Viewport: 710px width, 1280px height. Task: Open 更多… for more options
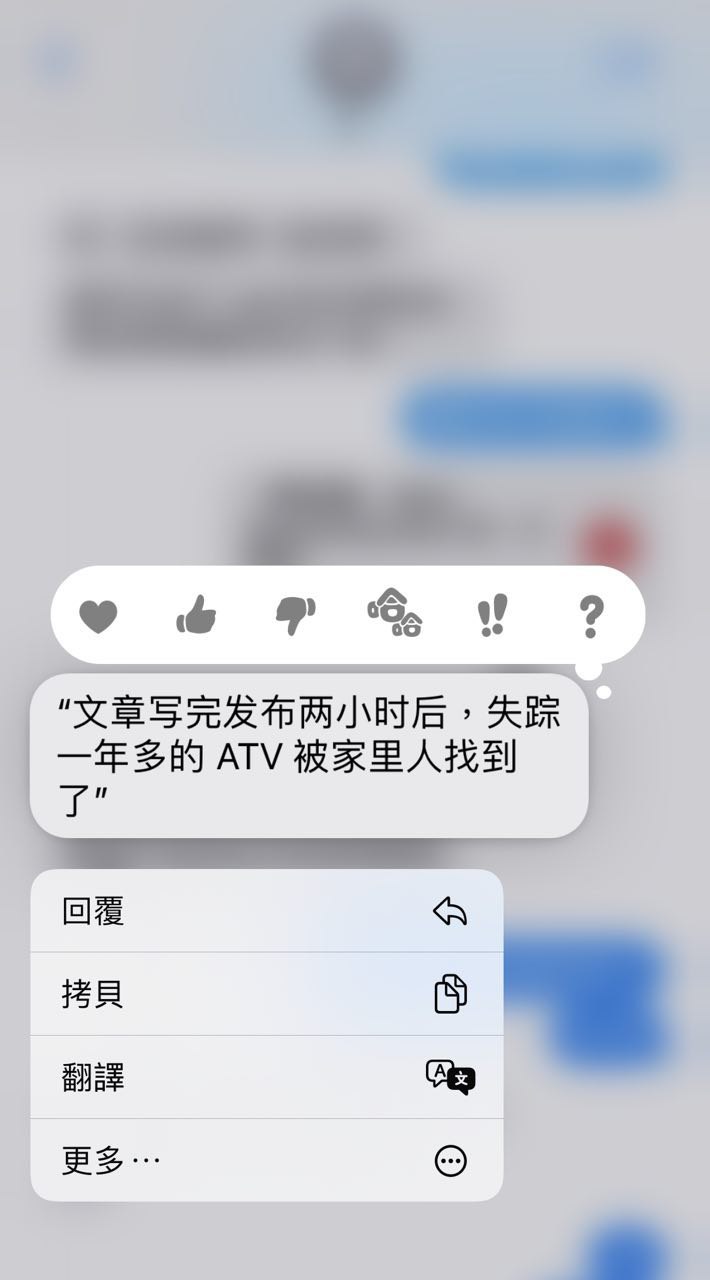pos(266,1160)
